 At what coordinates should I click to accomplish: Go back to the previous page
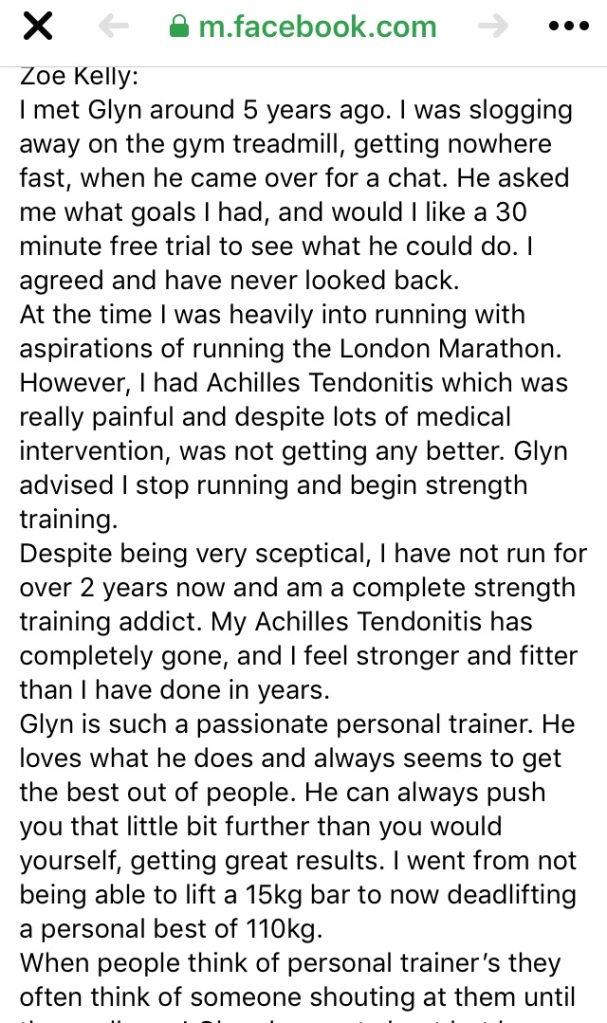tap(114, 26)
